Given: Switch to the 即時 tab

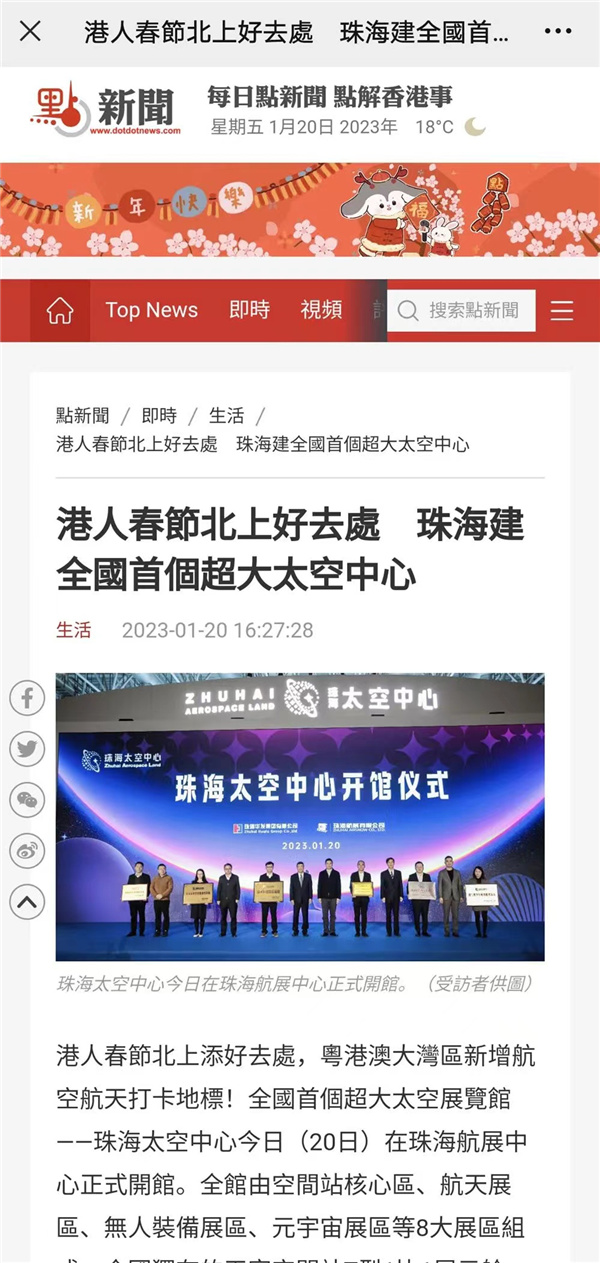Looking at the screenshot, I should [x=249, y=311].
